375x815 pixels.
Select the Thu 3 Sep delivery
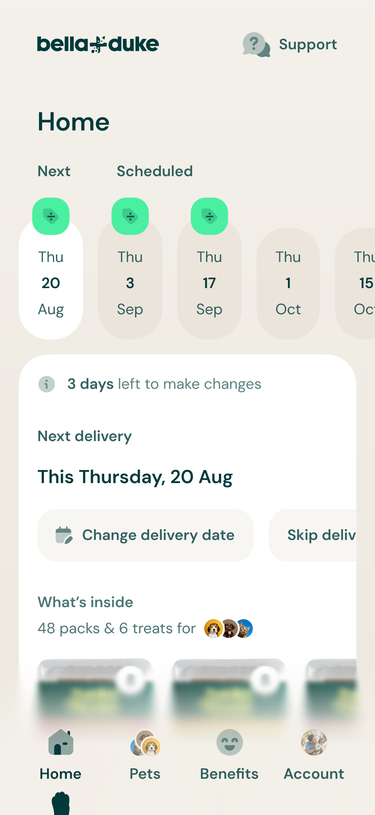130,279
